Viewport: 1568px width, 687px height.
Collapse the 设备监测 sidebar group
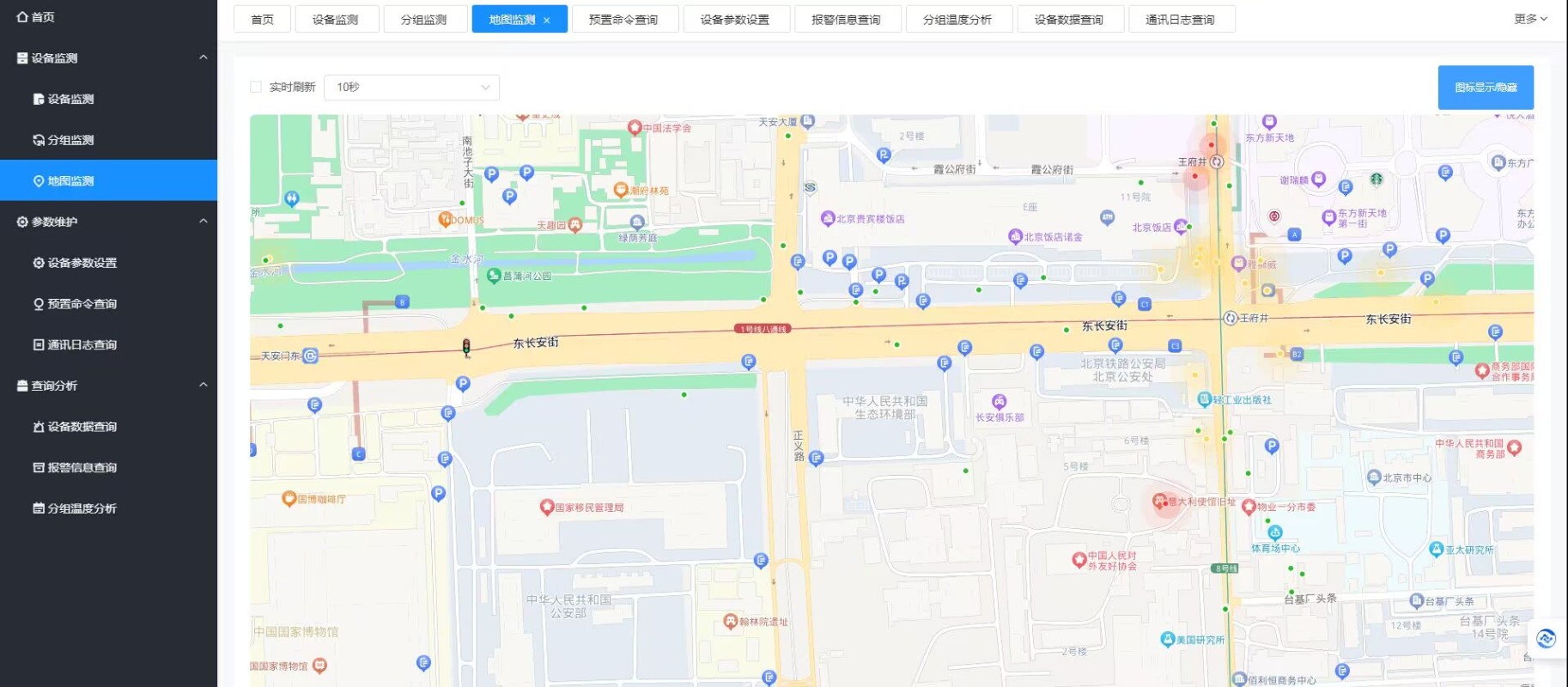203,58
